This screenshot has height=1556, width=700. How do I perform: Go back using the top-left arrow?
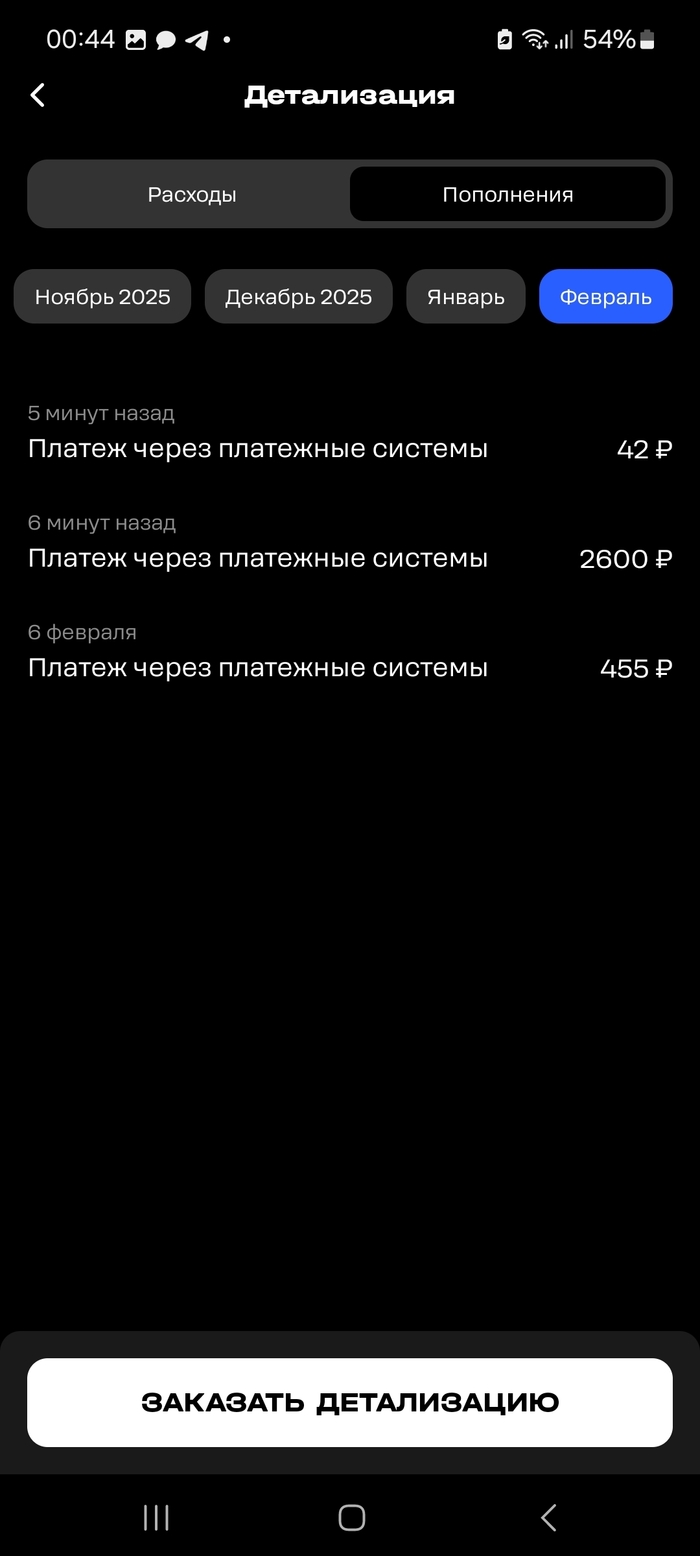[x=38, y=95]
